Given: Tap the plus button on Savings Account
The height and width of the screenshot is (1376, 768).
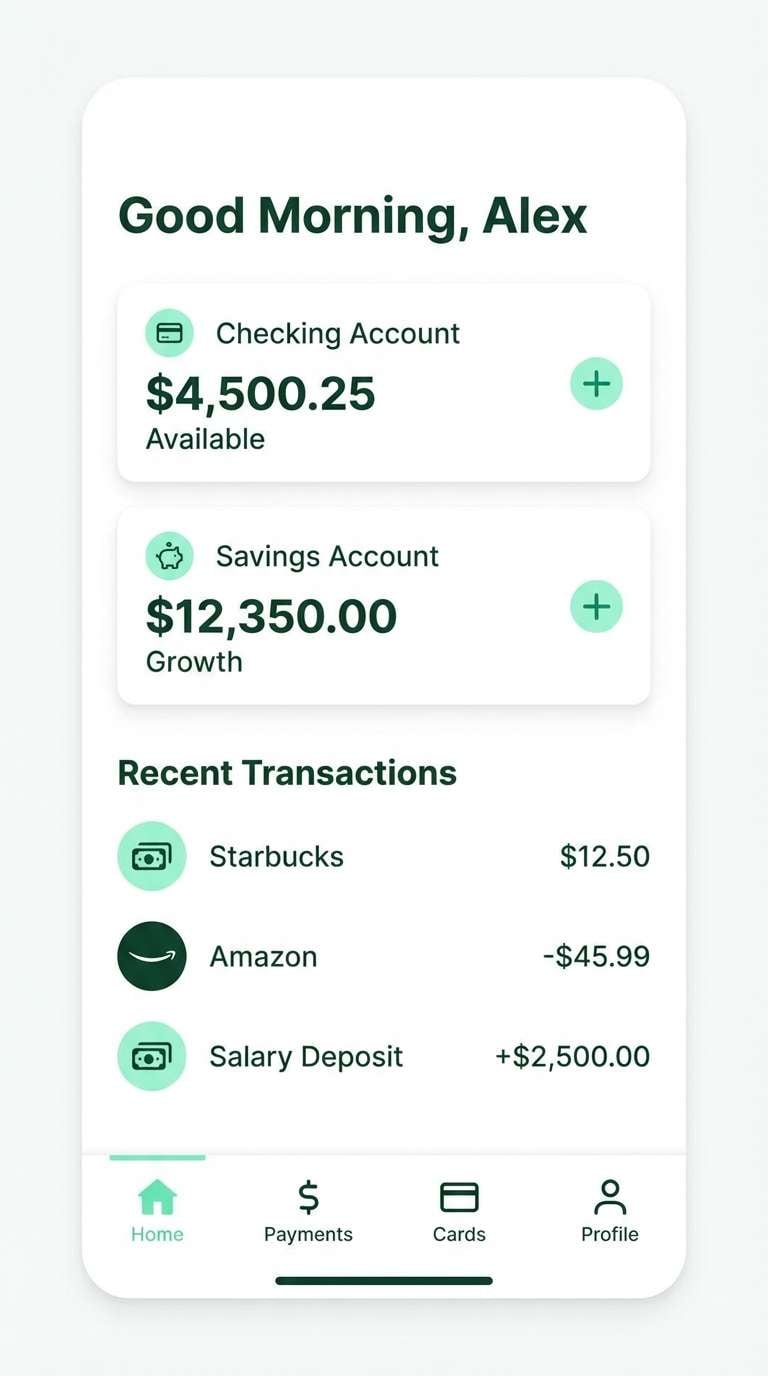Looking at the screenshot, I should coord(596,606).
